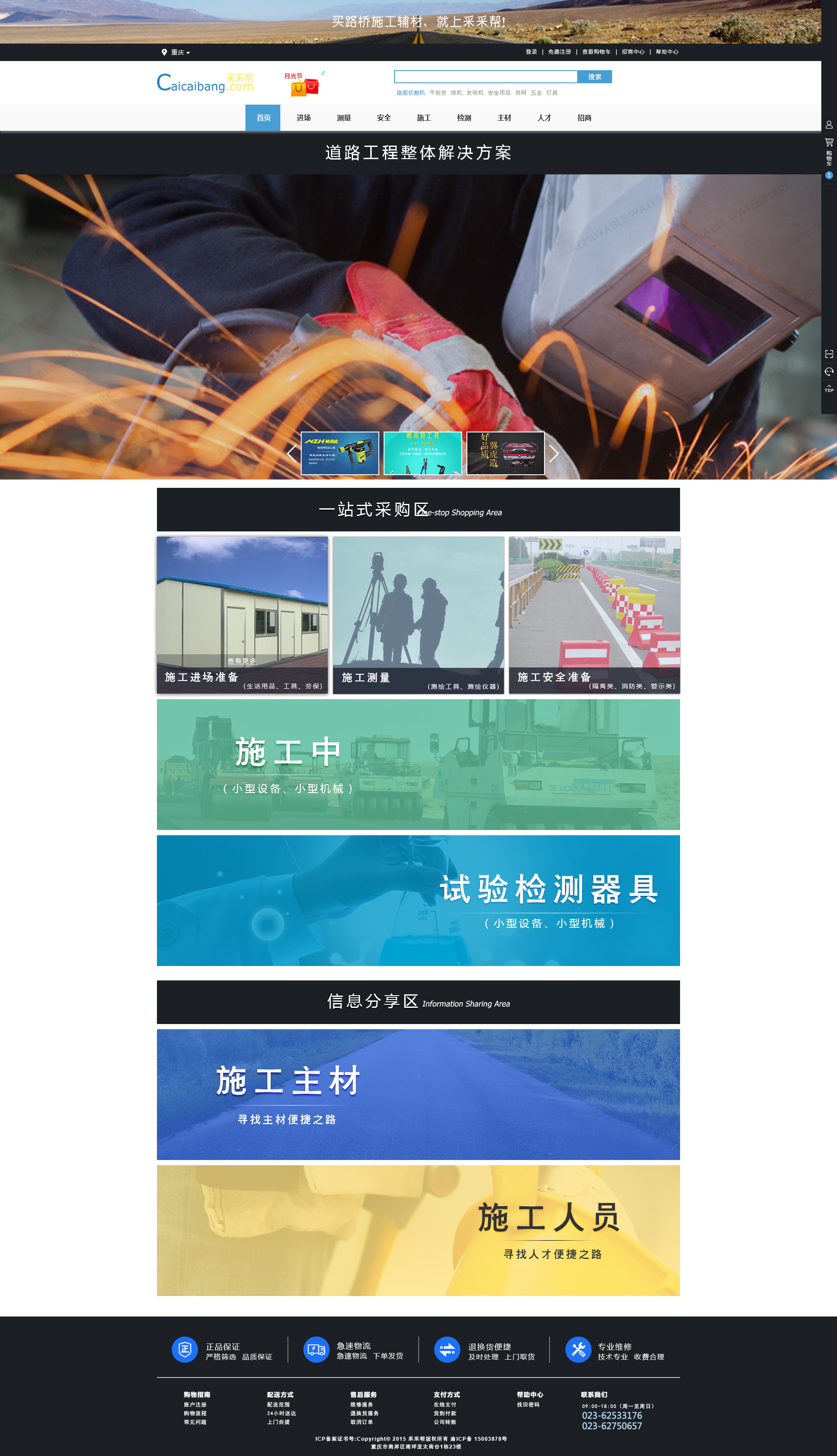Open the 施工测量 card
Viewport: 837px width, 1456px height.
[x=418, y=615]
